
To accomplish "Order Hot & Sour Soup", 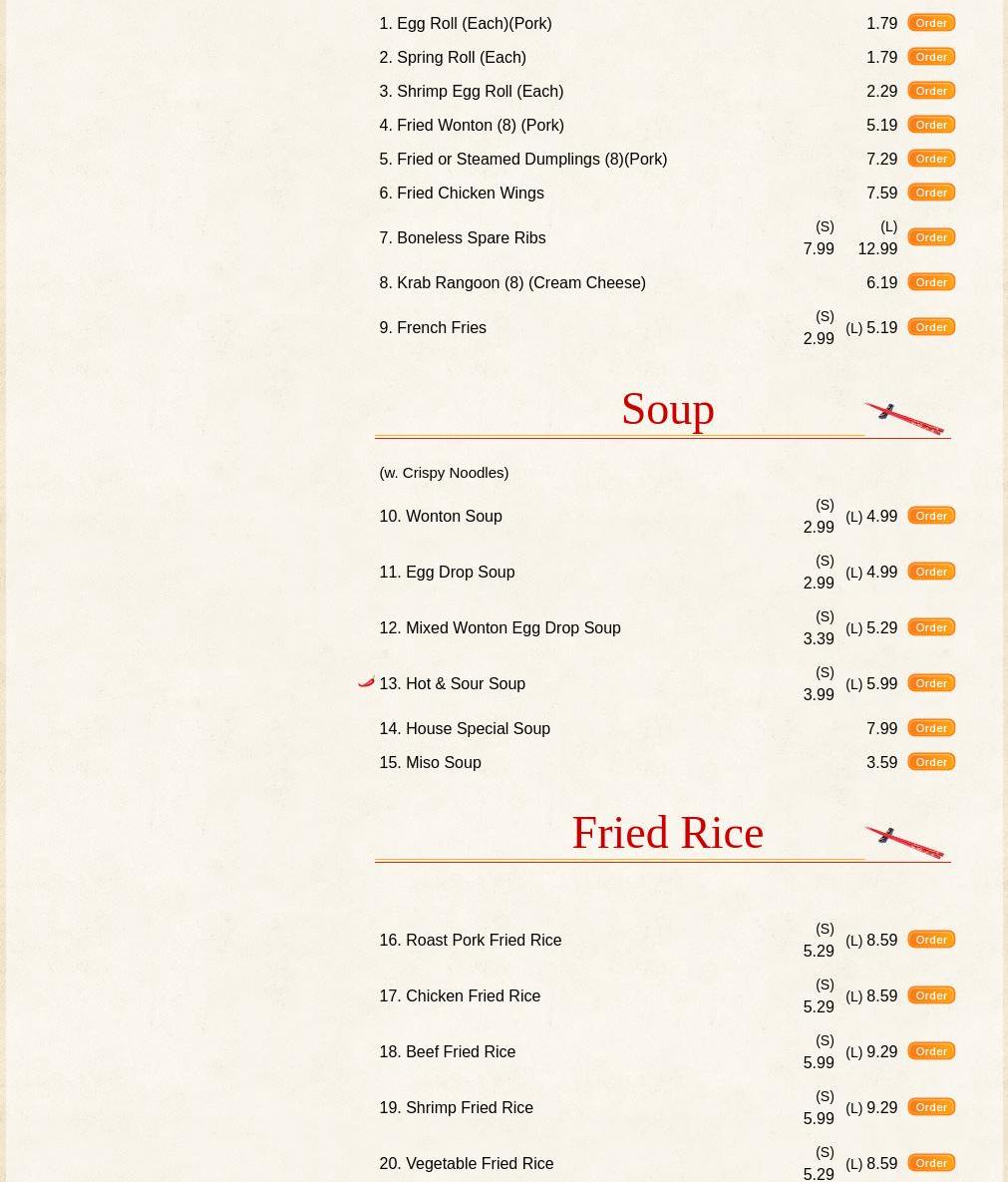I will (931, 683).
